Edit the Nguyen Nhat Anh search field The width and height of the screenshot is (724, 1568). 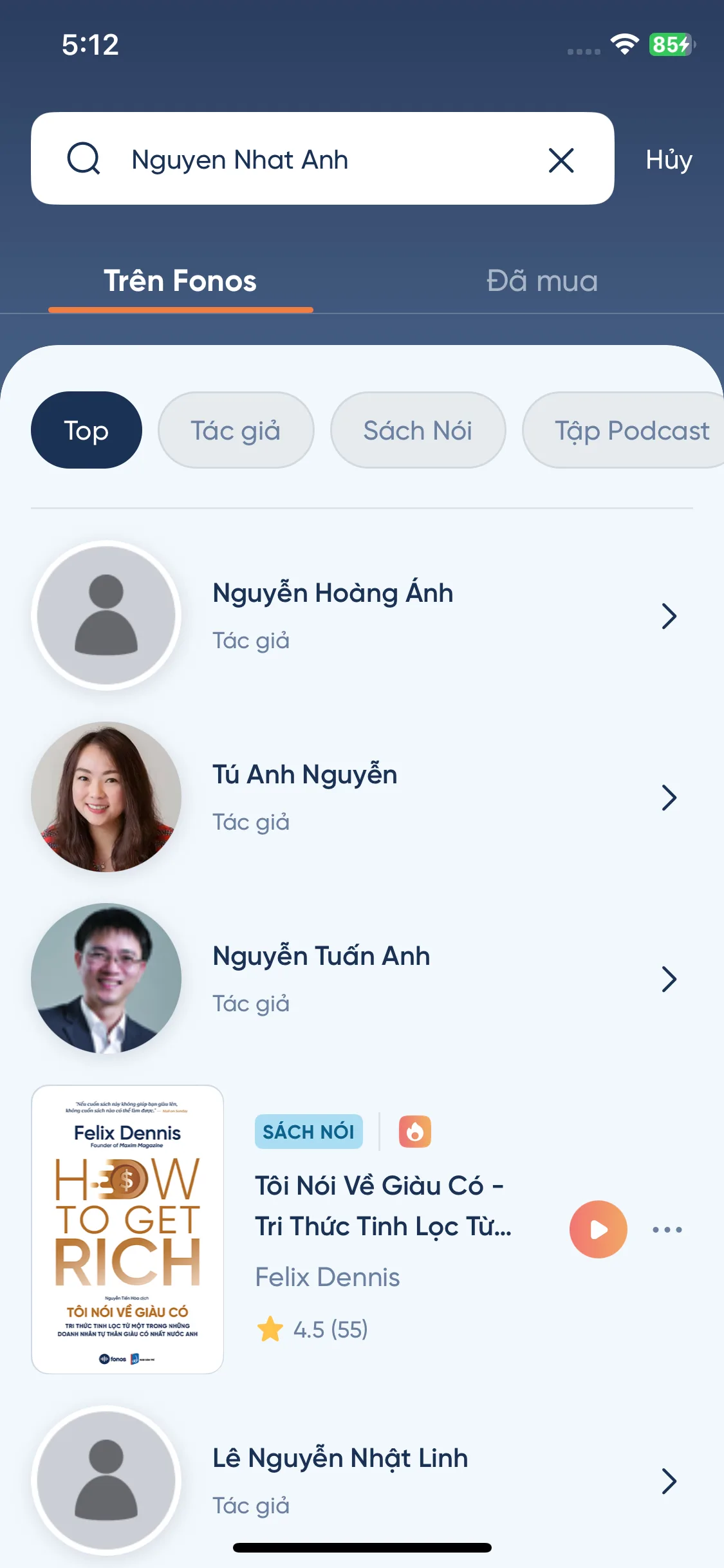click(x=309, y=160)
